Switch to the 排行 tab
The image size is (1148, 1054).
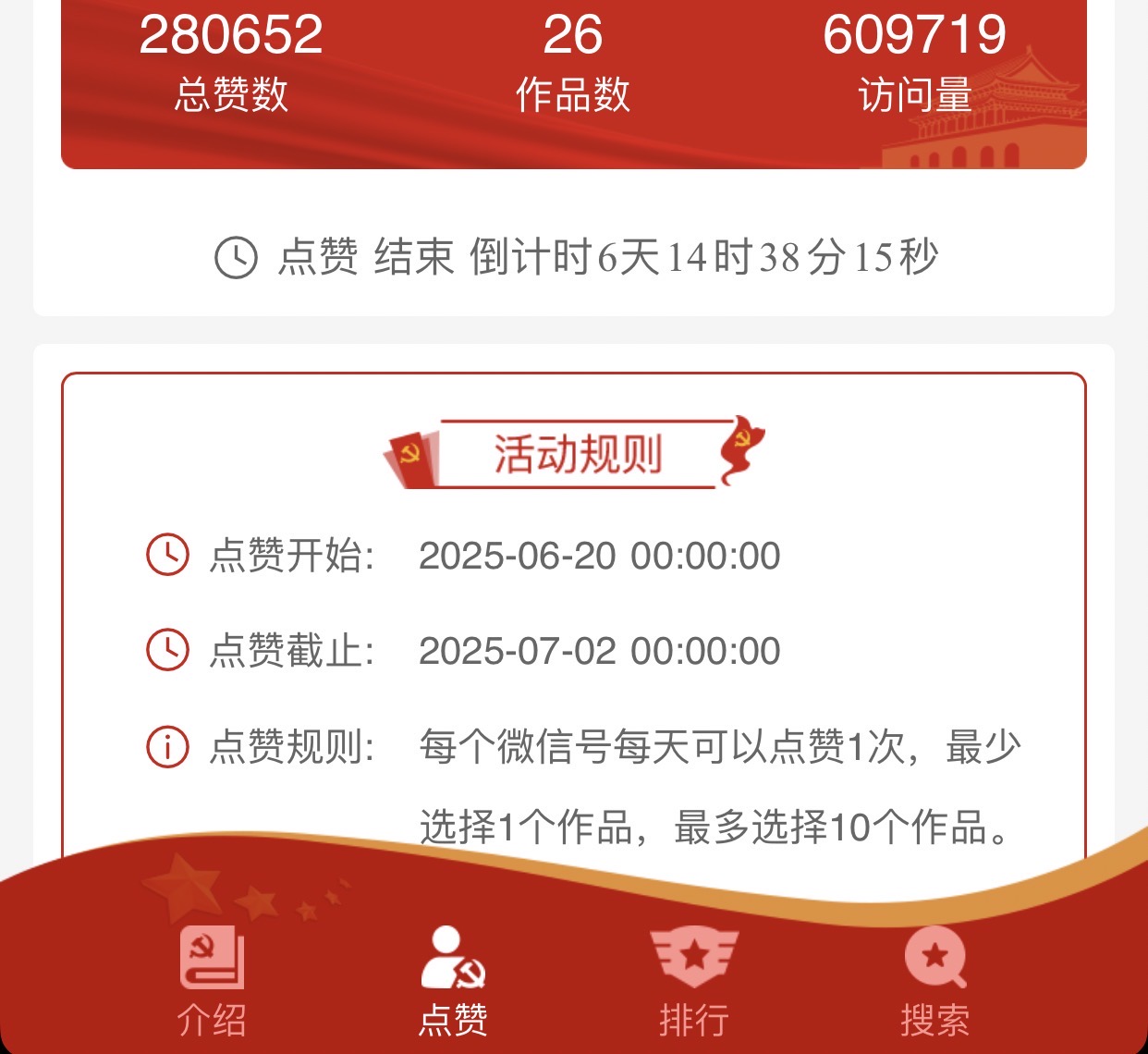694,980
